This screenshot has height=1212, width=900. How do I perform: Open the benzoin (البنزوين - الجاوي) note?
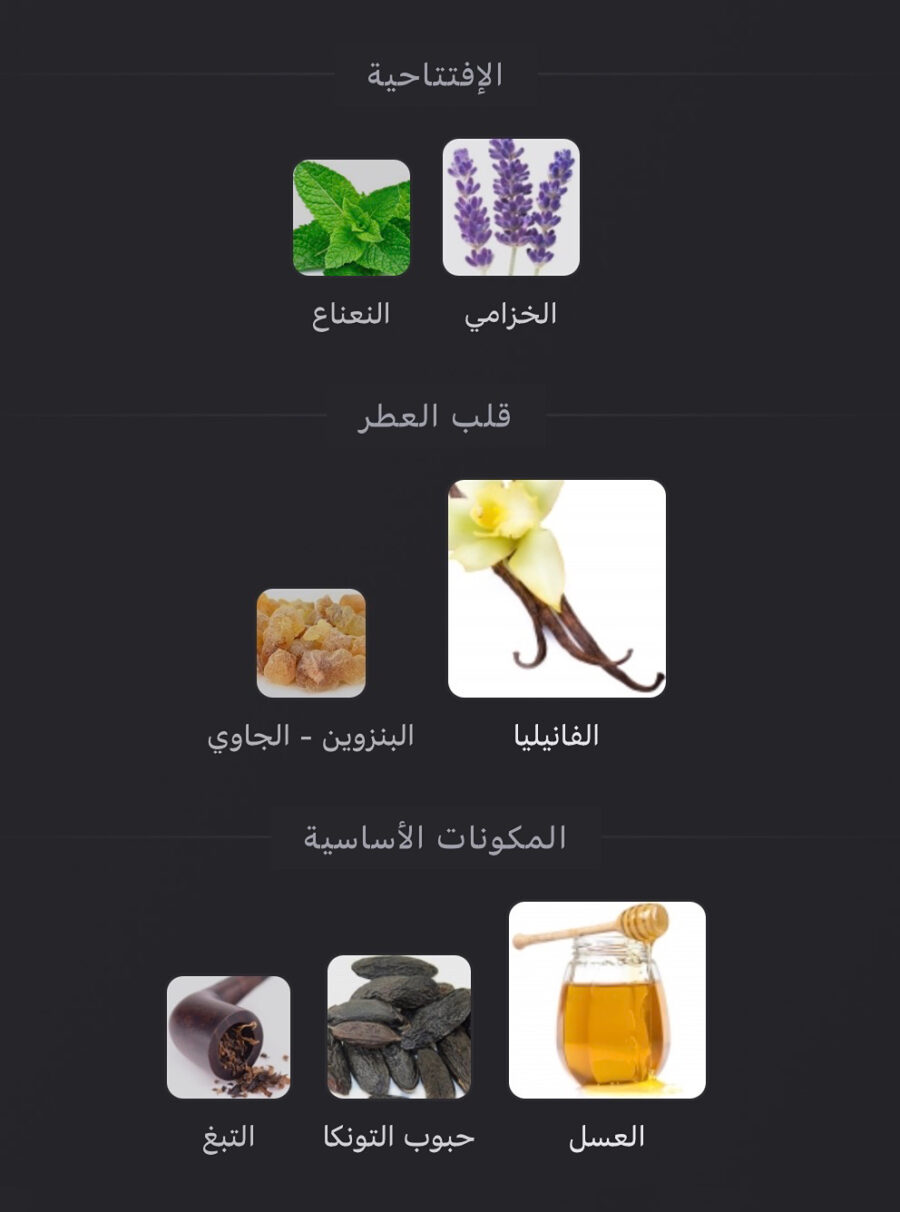pyautogui.click(x=311, y=643)
